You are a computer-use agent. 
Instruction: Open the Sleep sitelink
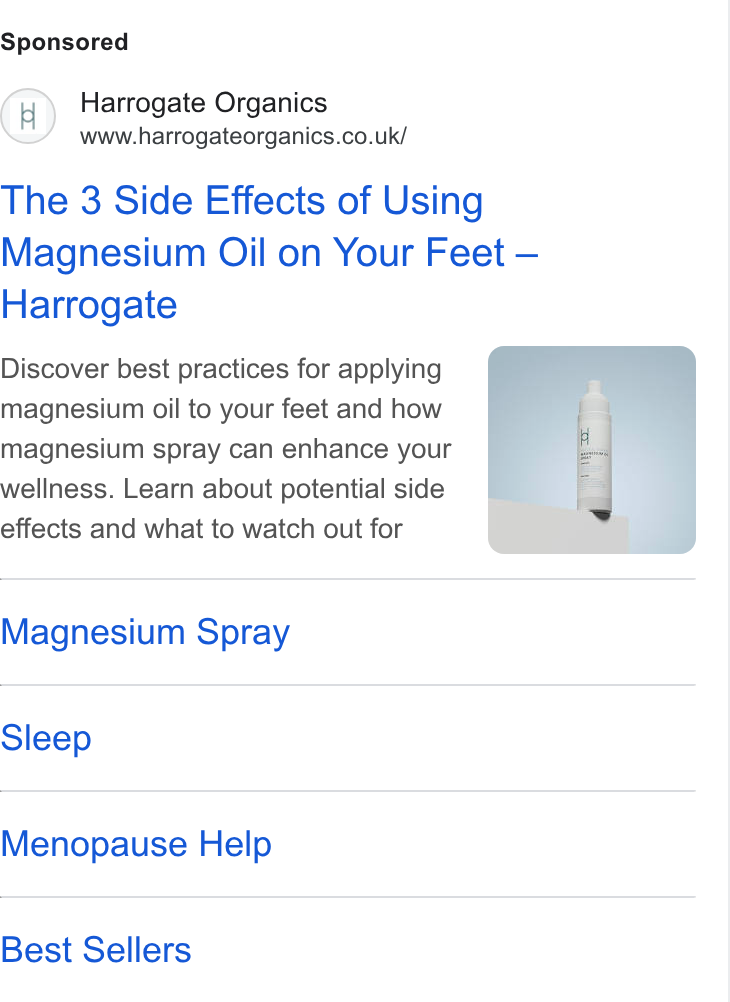46,738
